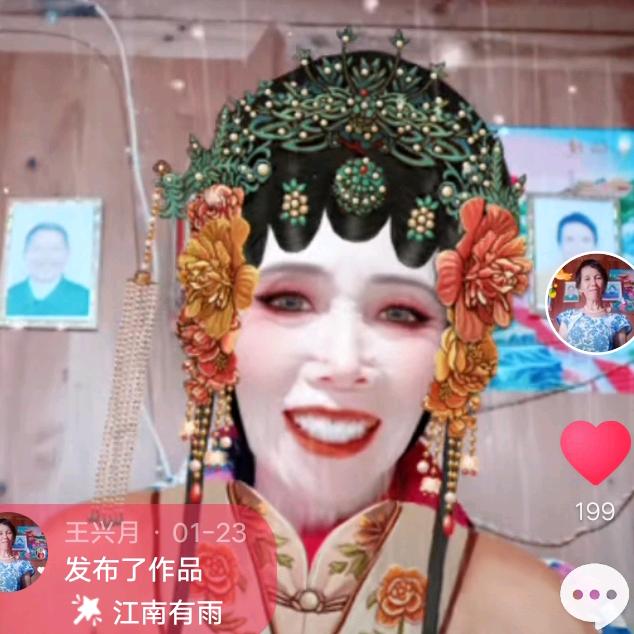Like this video with the heart icon
The height and width of the screenshot is (634, 634).
pyautogui.click(x=595, y=451)
